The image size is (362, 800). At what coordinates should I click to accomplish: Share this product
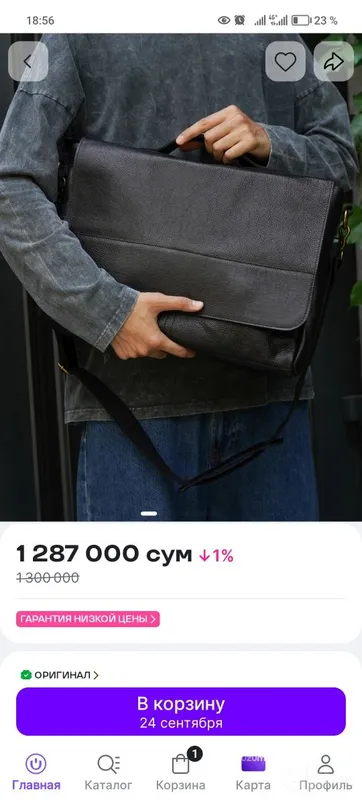pyautogui.click(x=334, y=62)
